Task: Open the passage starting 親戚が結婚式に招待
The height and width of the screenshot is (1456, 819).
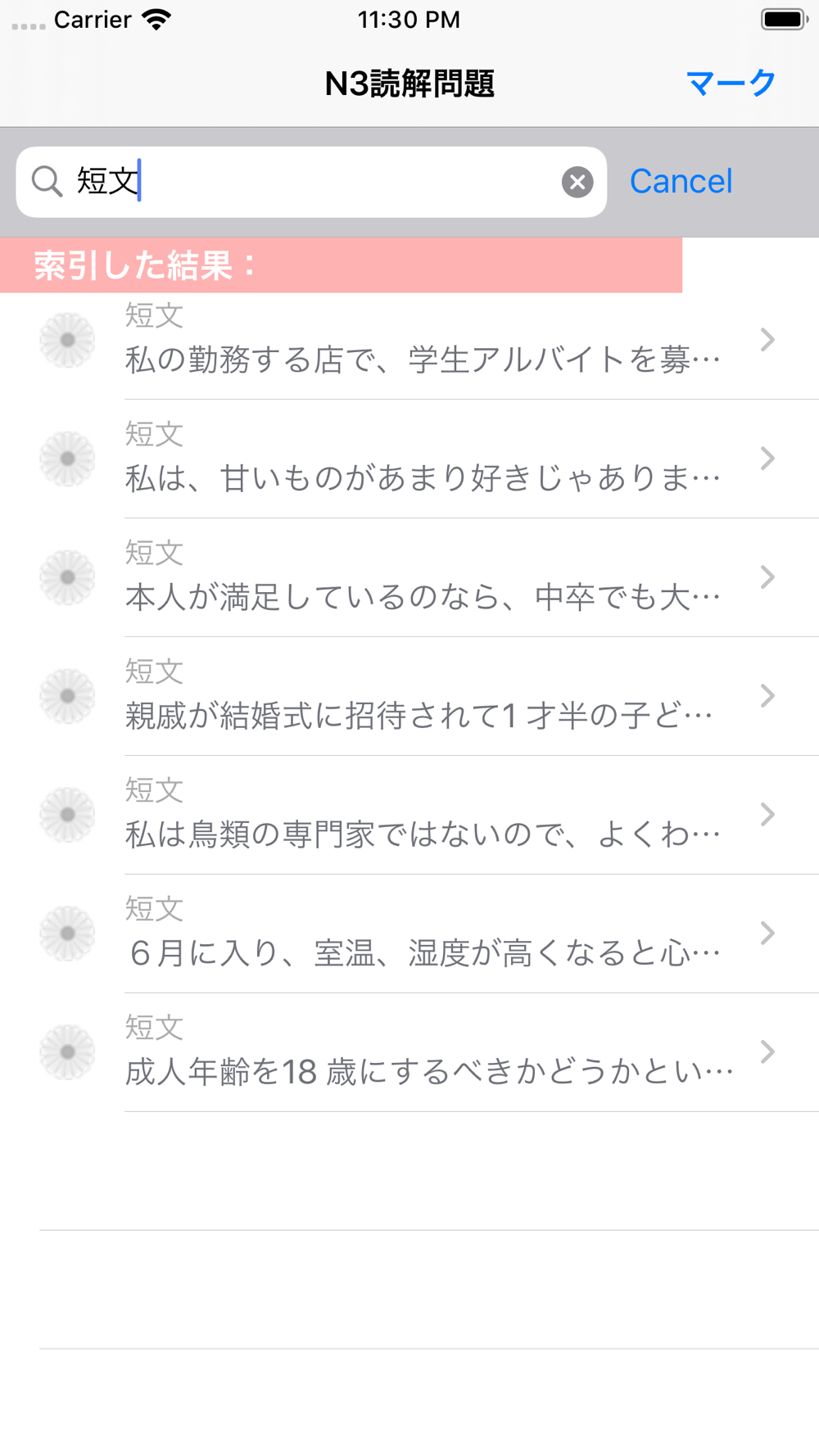Action: pyautogui.click(x=422, y=697)
